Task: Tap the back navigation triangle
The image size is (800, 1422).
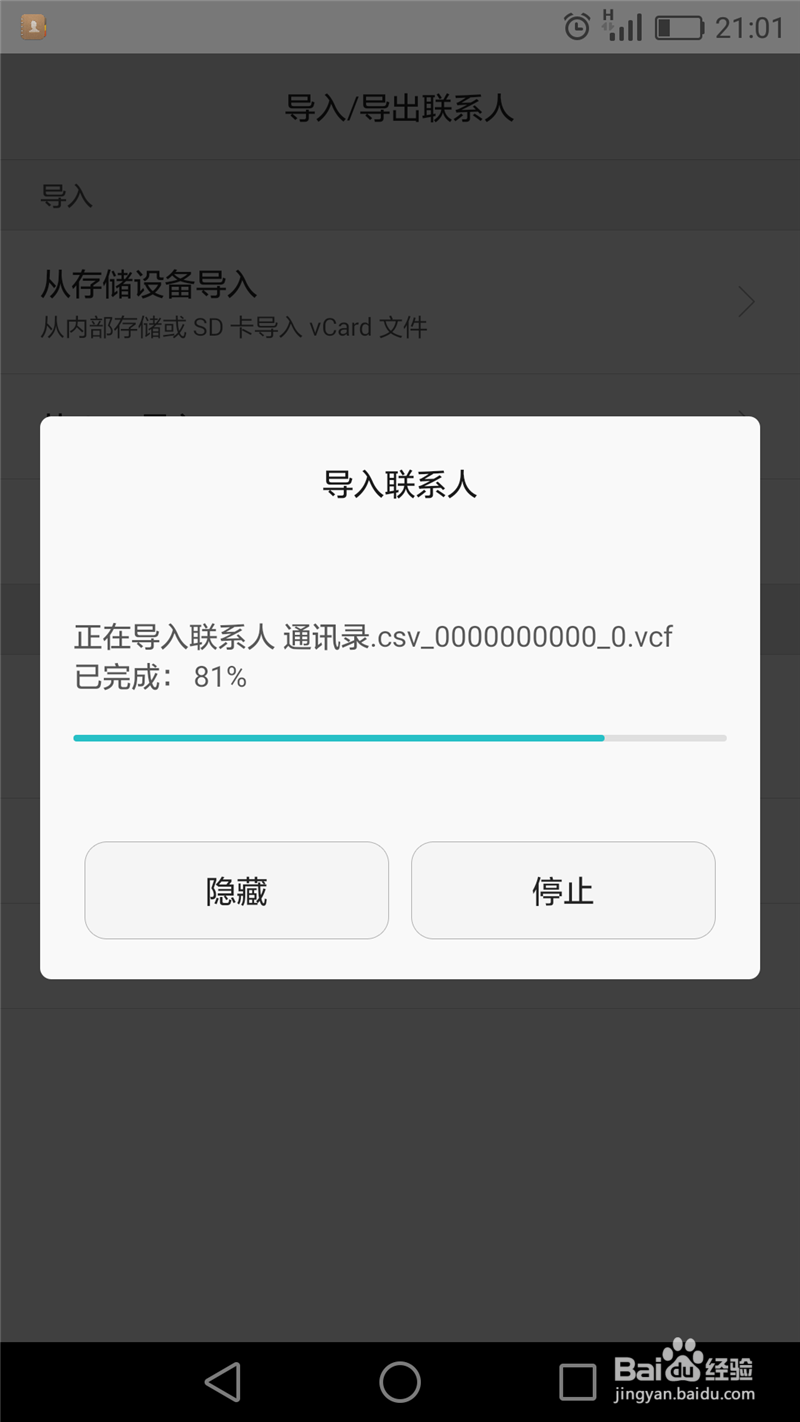Action: 224,1383
